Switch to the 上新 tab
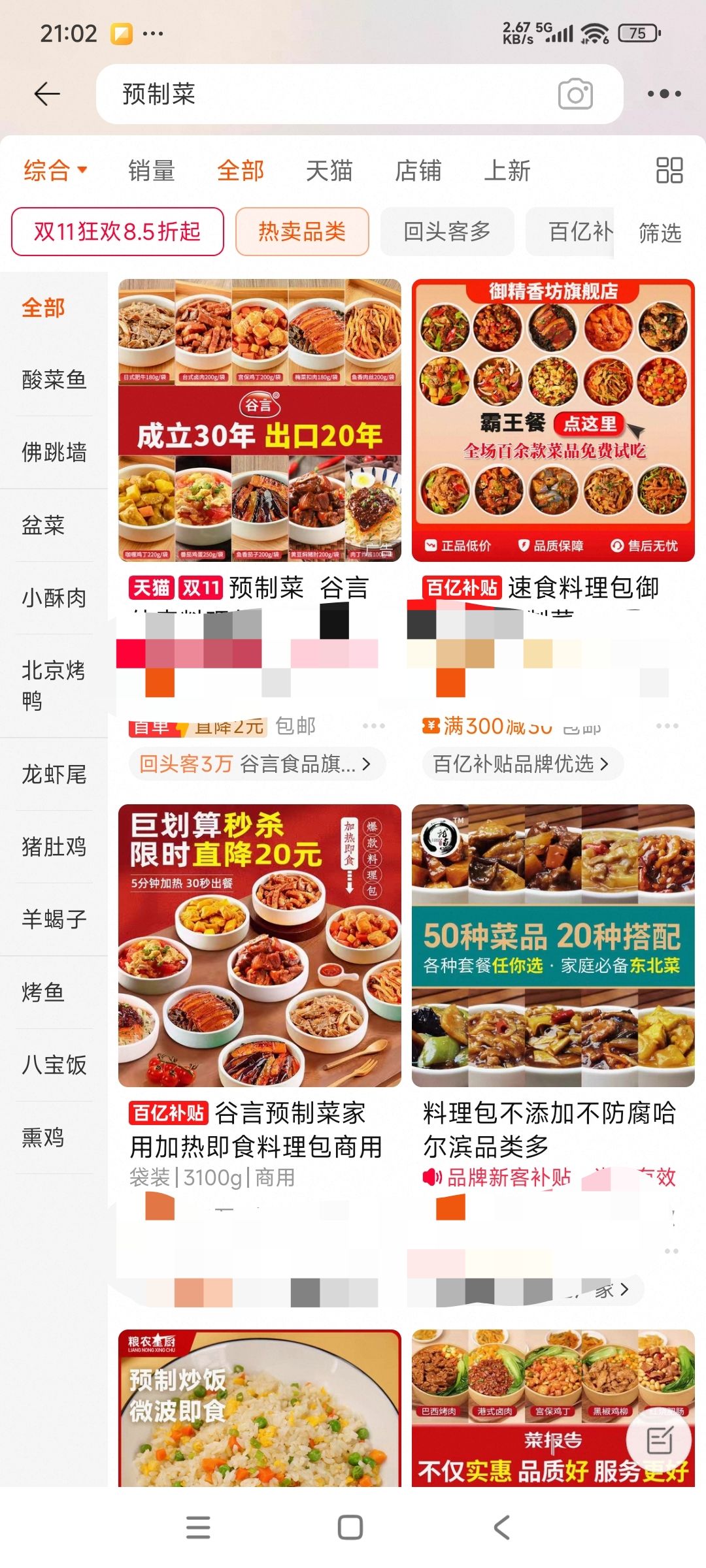This screenshot has height=1568, width=706. click(507, 171)
